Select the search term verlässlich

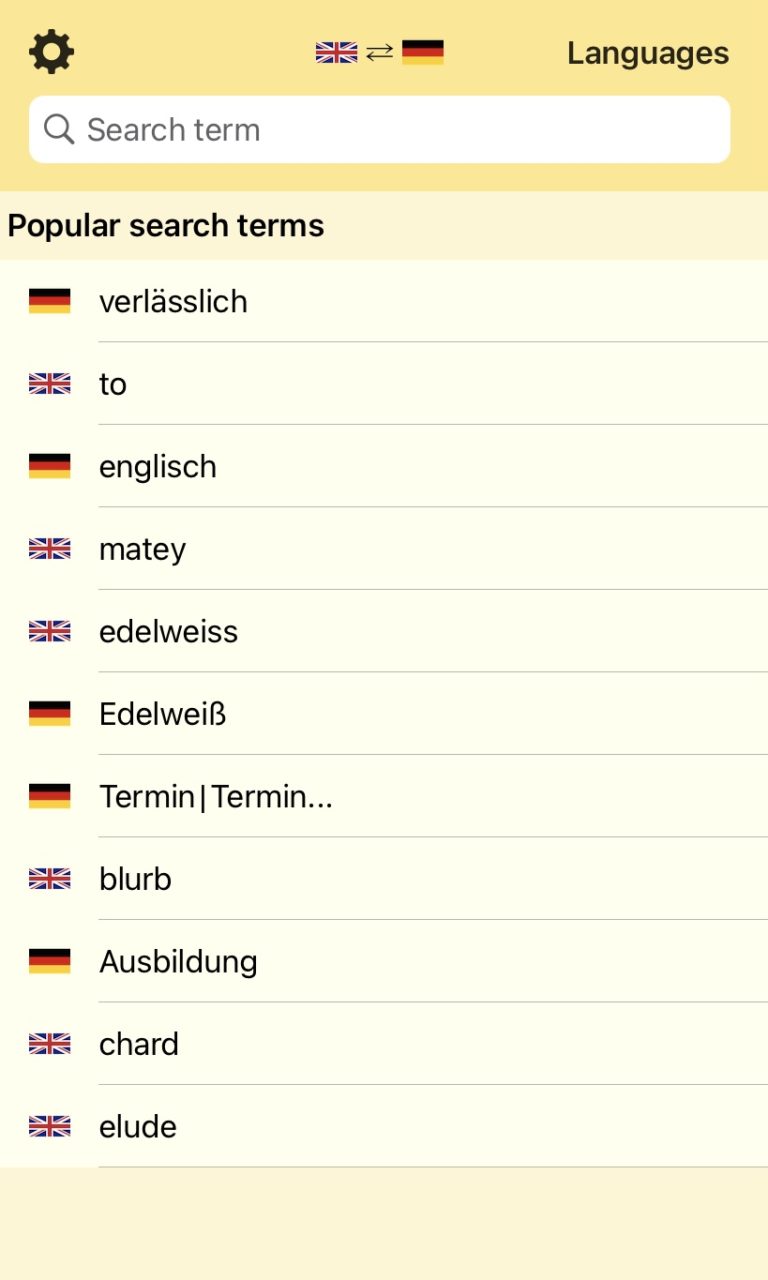pos(174,301)
